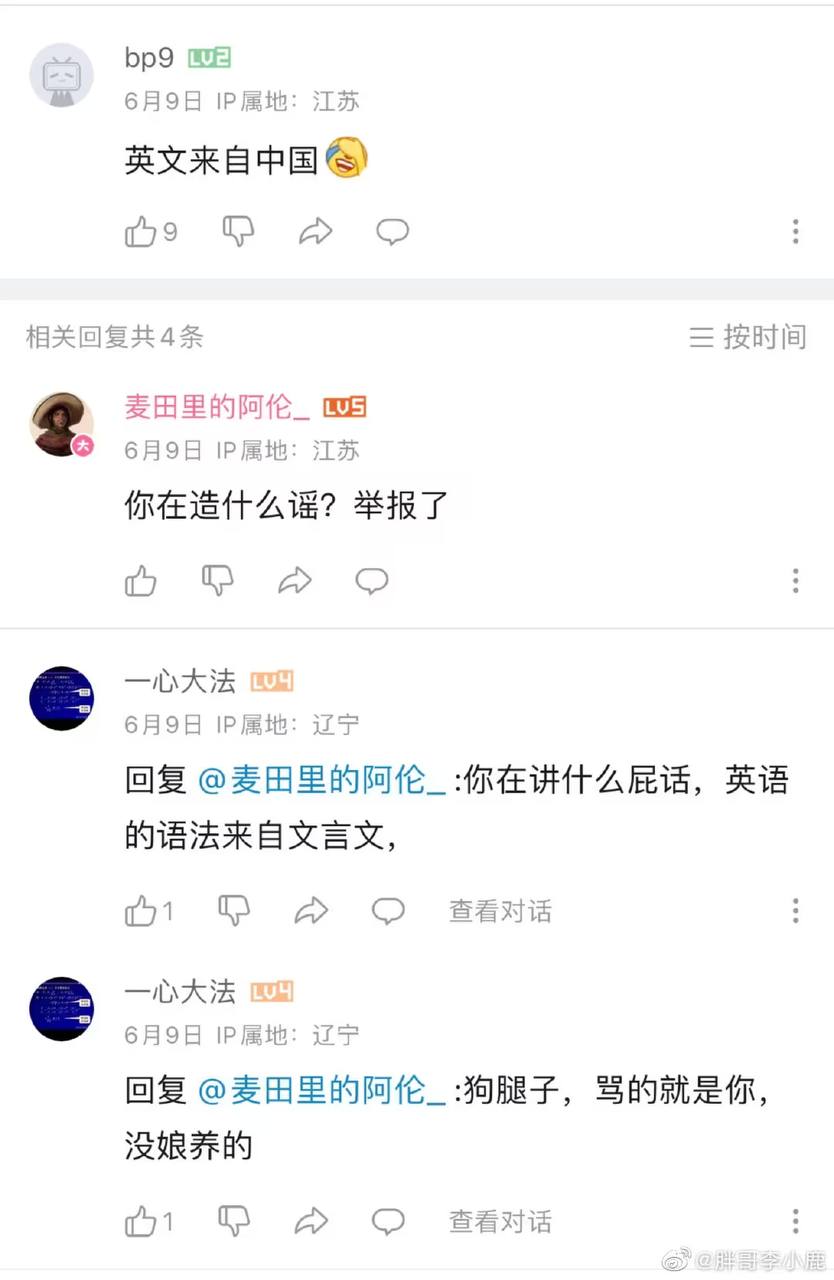Share 一心大法's second reply with the arrow icon
The height and width of the screenshot is (1280, 834).
[x=311, y=1221]
